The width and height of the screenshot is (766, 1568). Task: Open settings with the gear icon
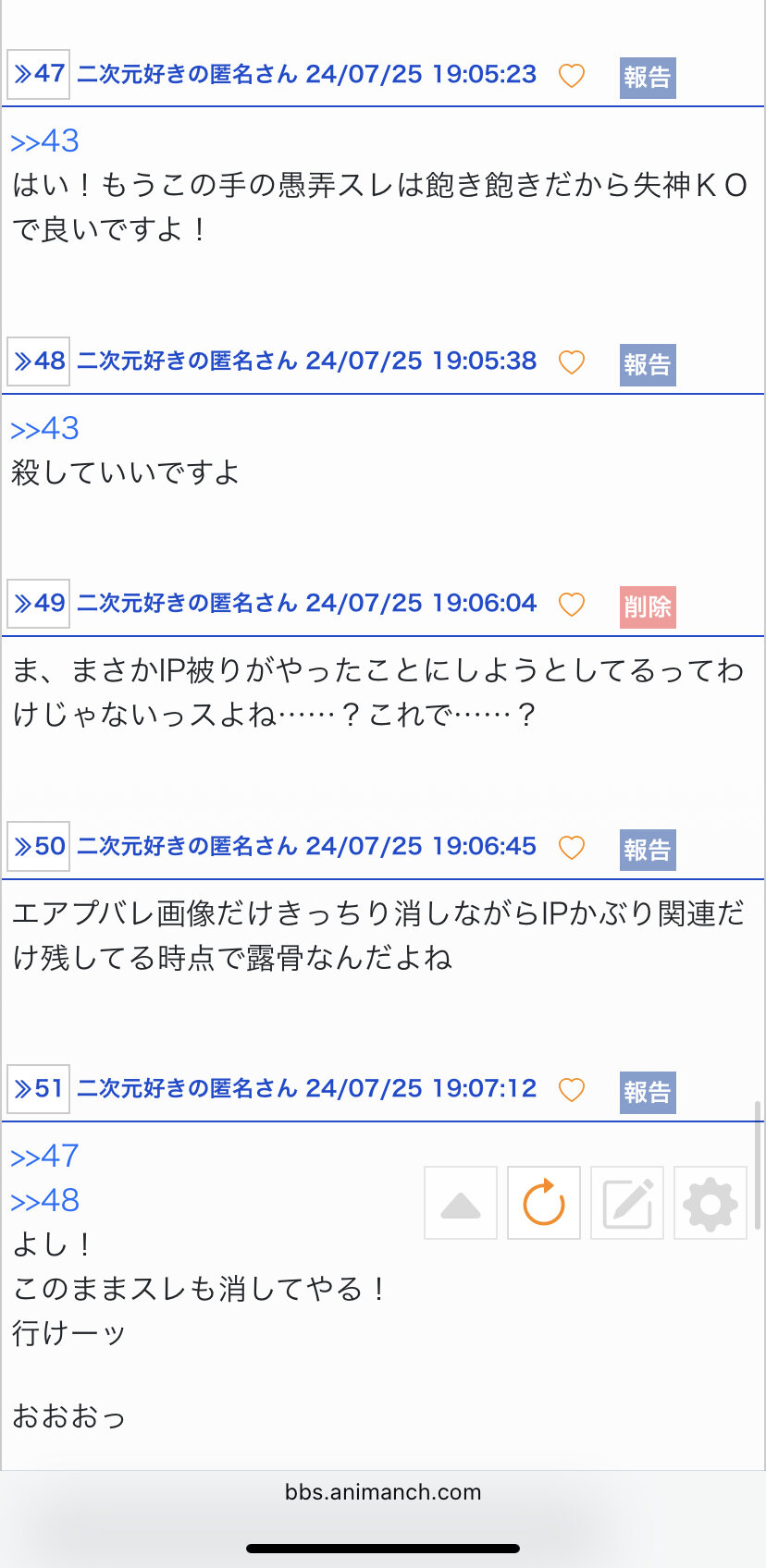710,1203
